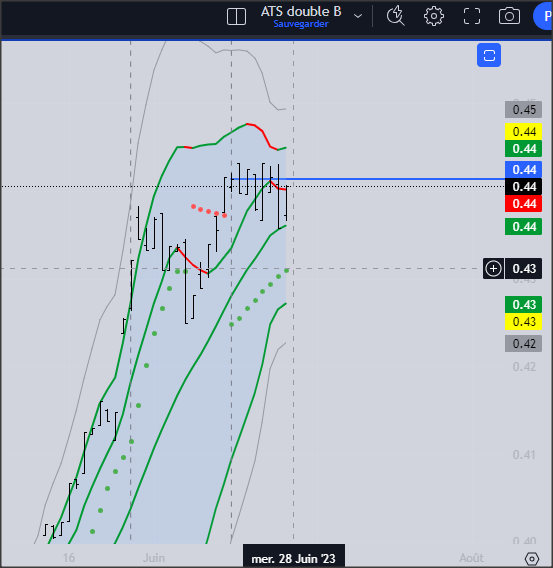553x568 pixels.
Task: Tap the plus button at 0.43 price
Action: coord(493,269)
